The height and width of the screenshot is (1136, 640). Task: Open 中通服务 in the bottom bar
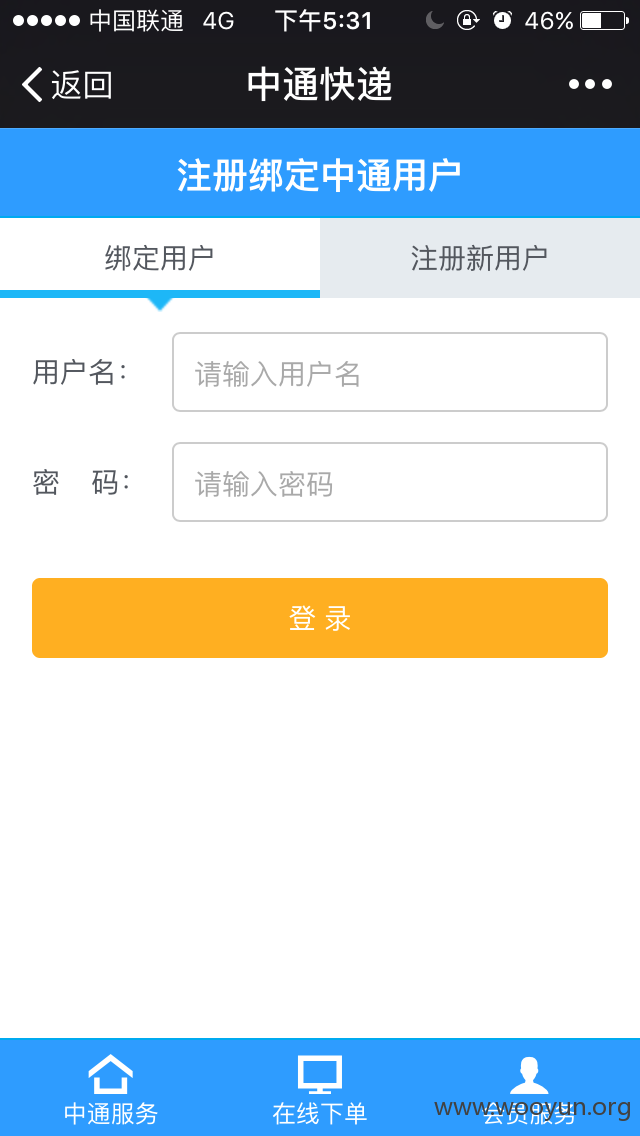(111, 1089)
